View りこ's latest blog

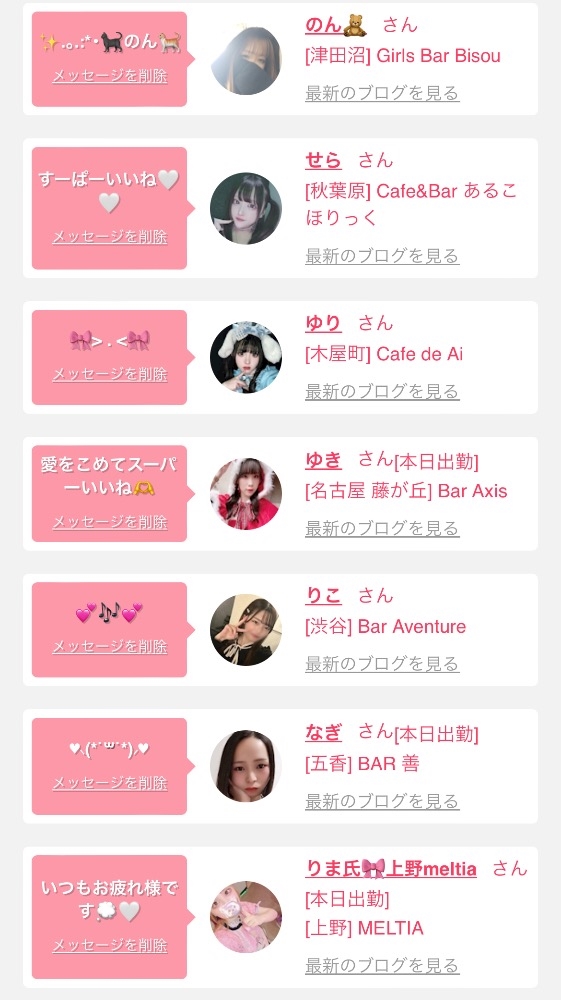[x=382, y=664]
